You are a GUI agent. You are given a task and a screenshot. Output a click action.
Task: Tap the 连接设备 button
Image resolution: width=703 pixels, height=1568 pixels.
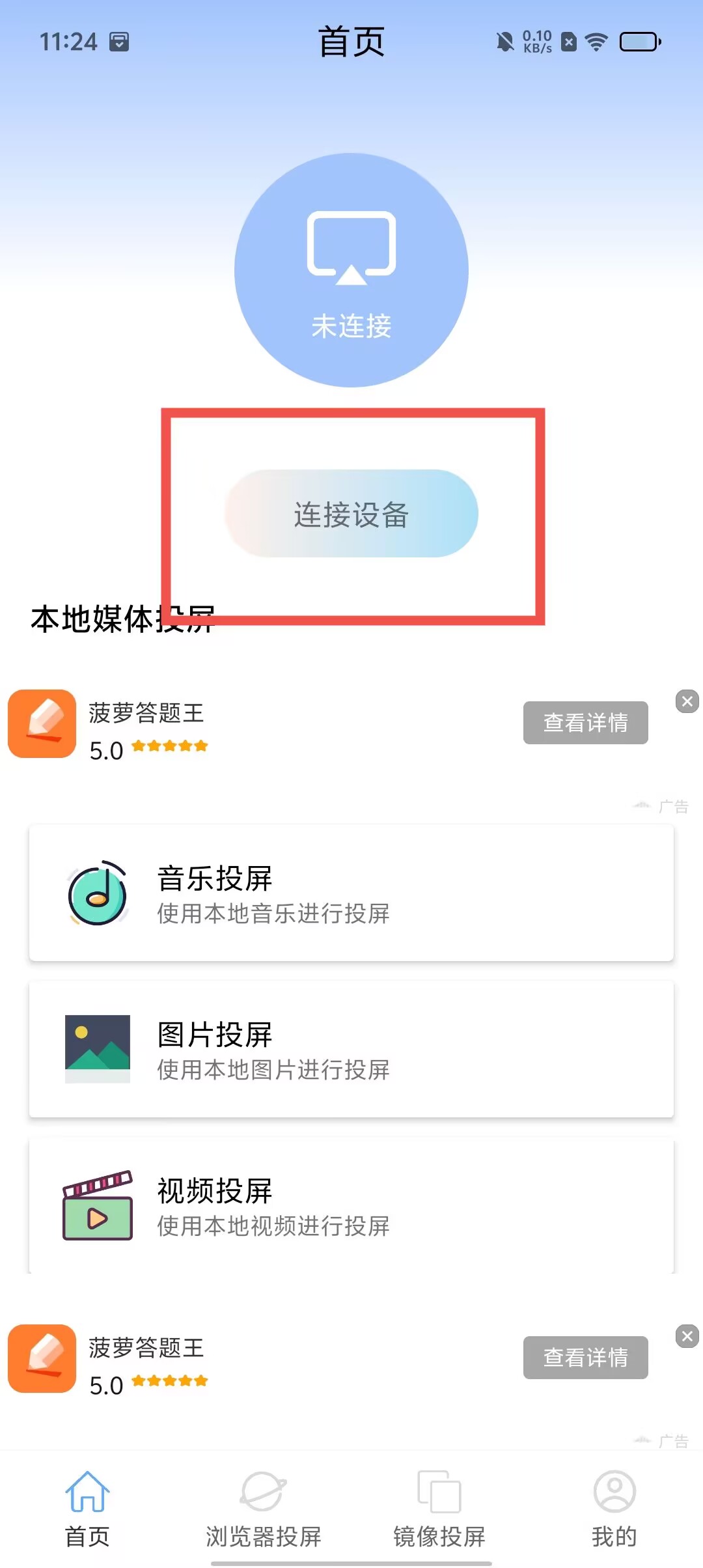[x=351, y=514]
